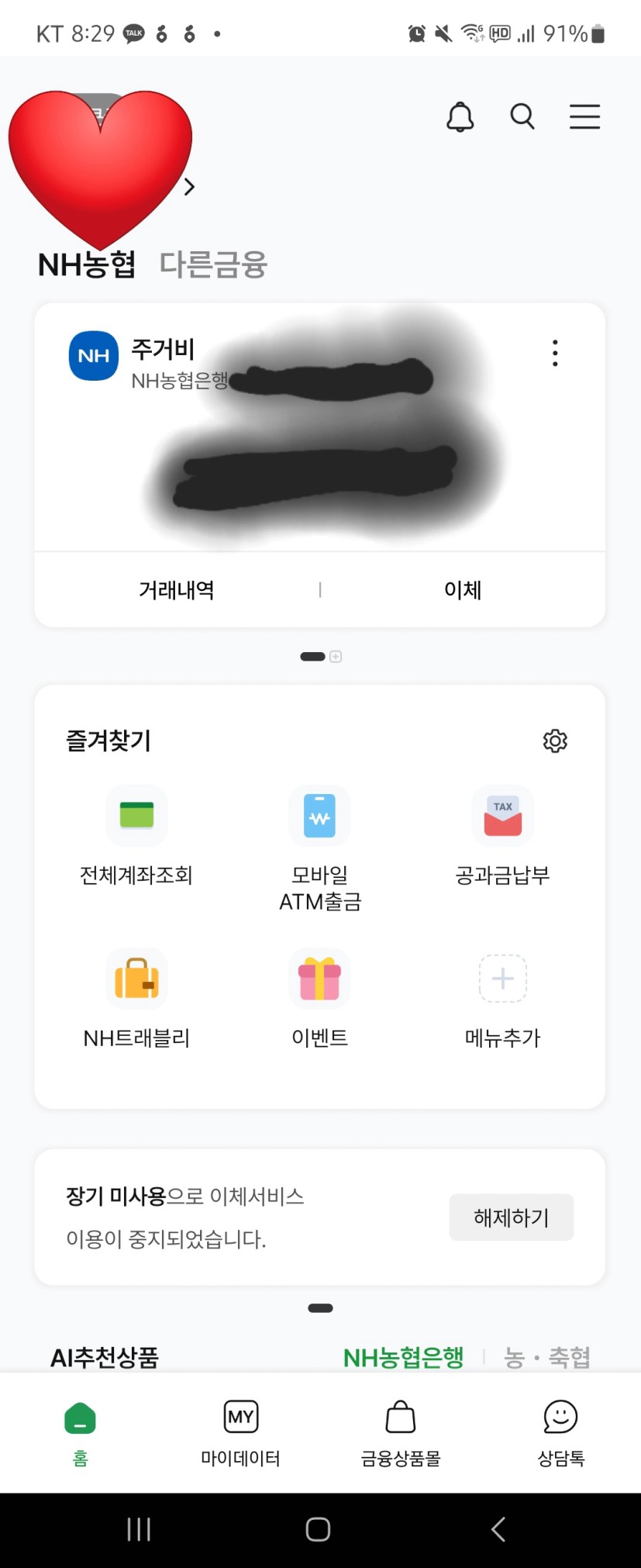Go to the 금융상품몰 tab

coord(401,1433)
